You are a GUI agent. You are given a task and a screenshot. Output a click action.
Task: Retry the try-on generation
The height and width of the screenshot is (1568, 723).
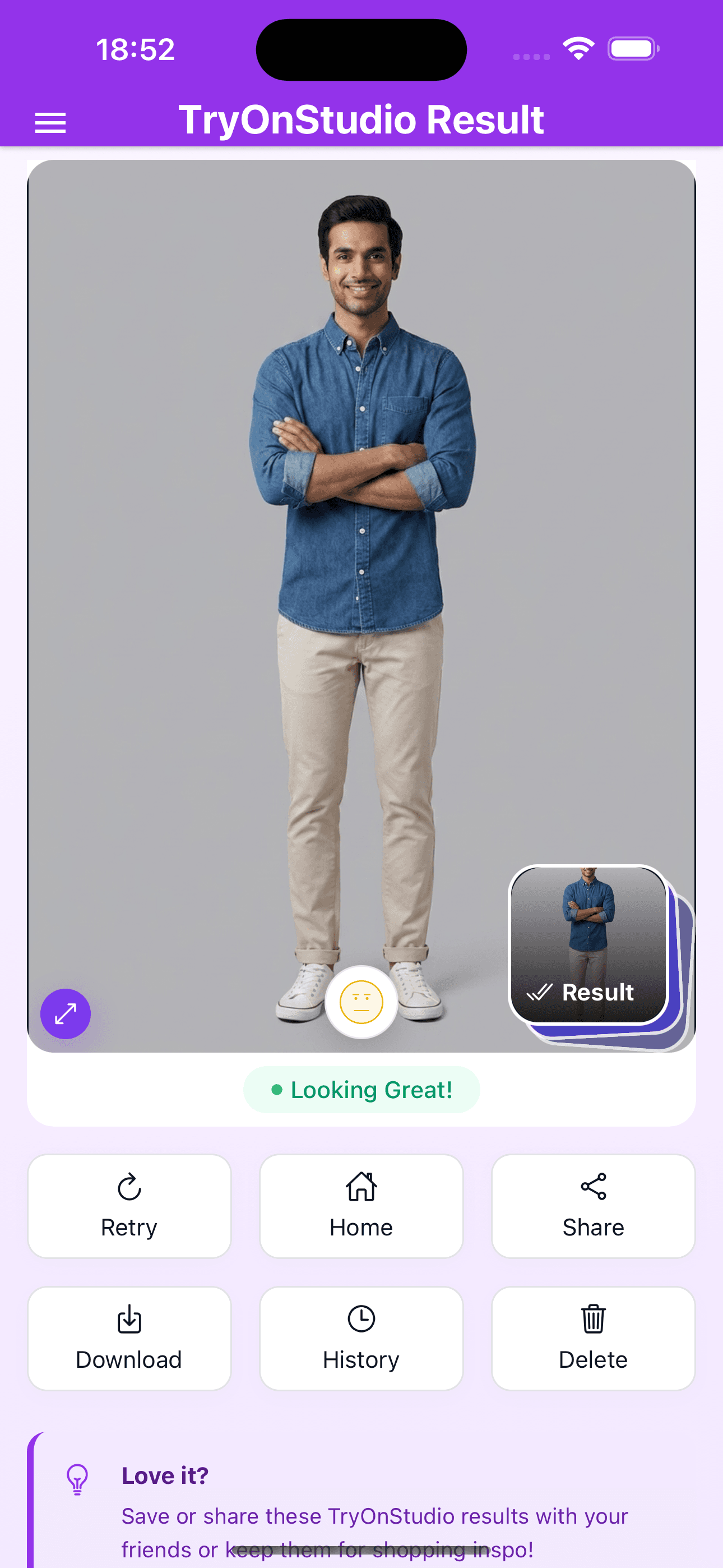pos(129,1206)
